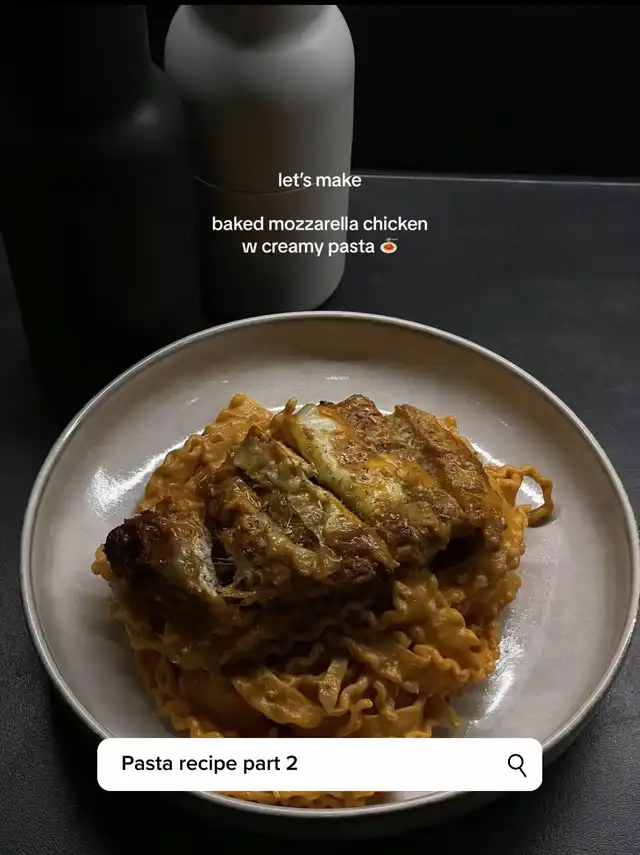
Task: Open the "Pasta recipe part 2" search suggestion
Action: tap(319, 764)
